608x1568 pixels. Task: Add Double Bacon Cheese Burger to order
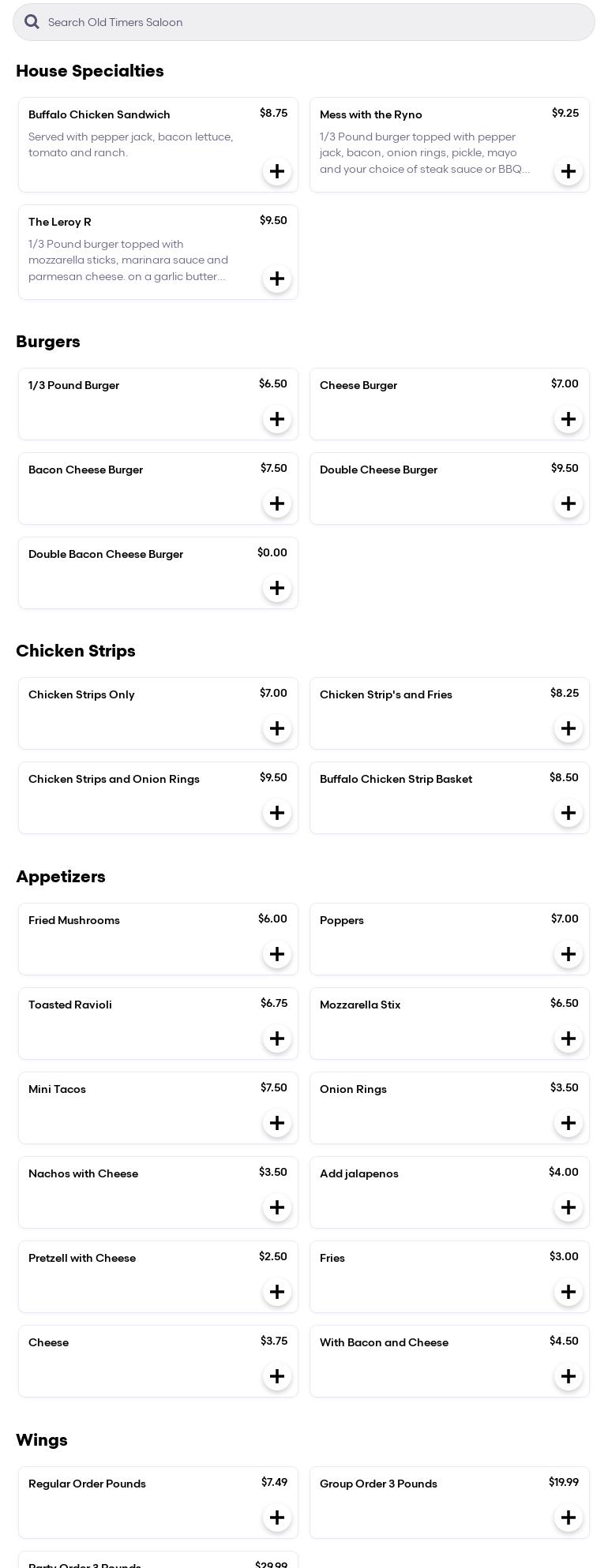click(x=277, y=588)
